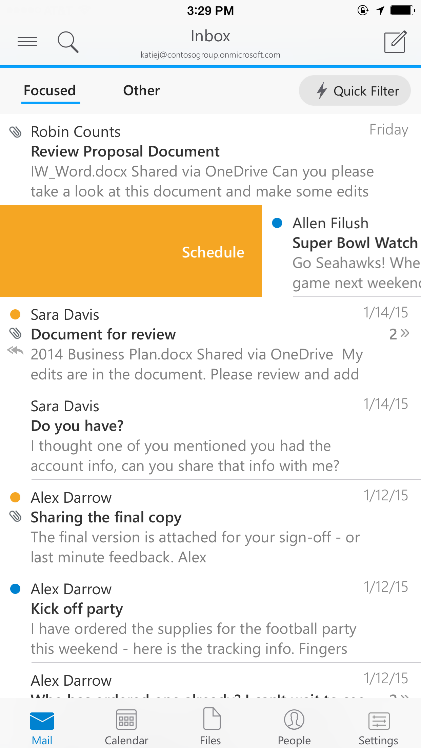Open the hamburger menu
The height and width of the screenshot is (748, 421).
click(x=28, y=42)
